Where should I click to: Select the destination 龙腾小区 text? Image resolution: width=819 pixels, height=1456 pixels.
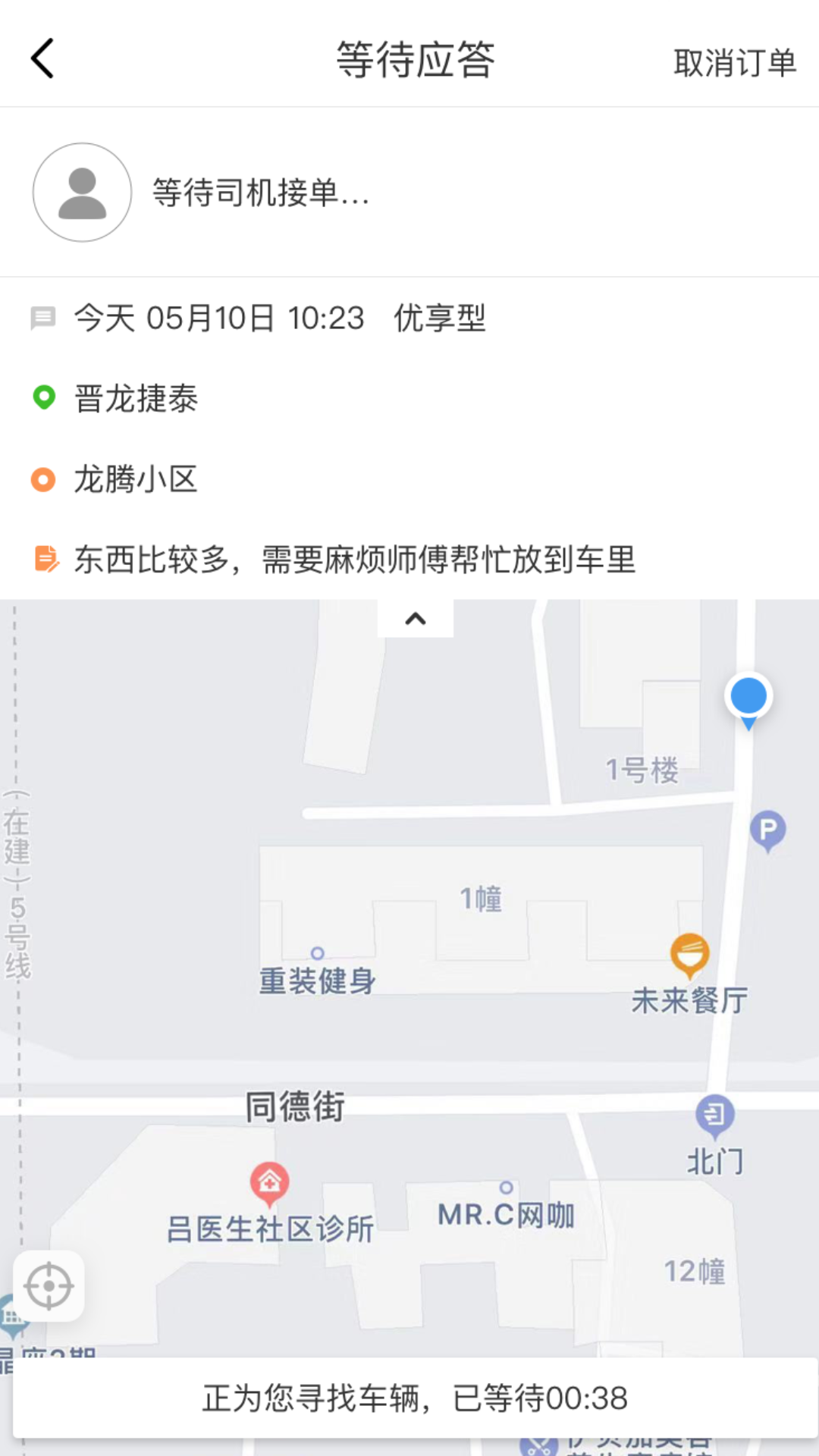click(x=136, y=479)
